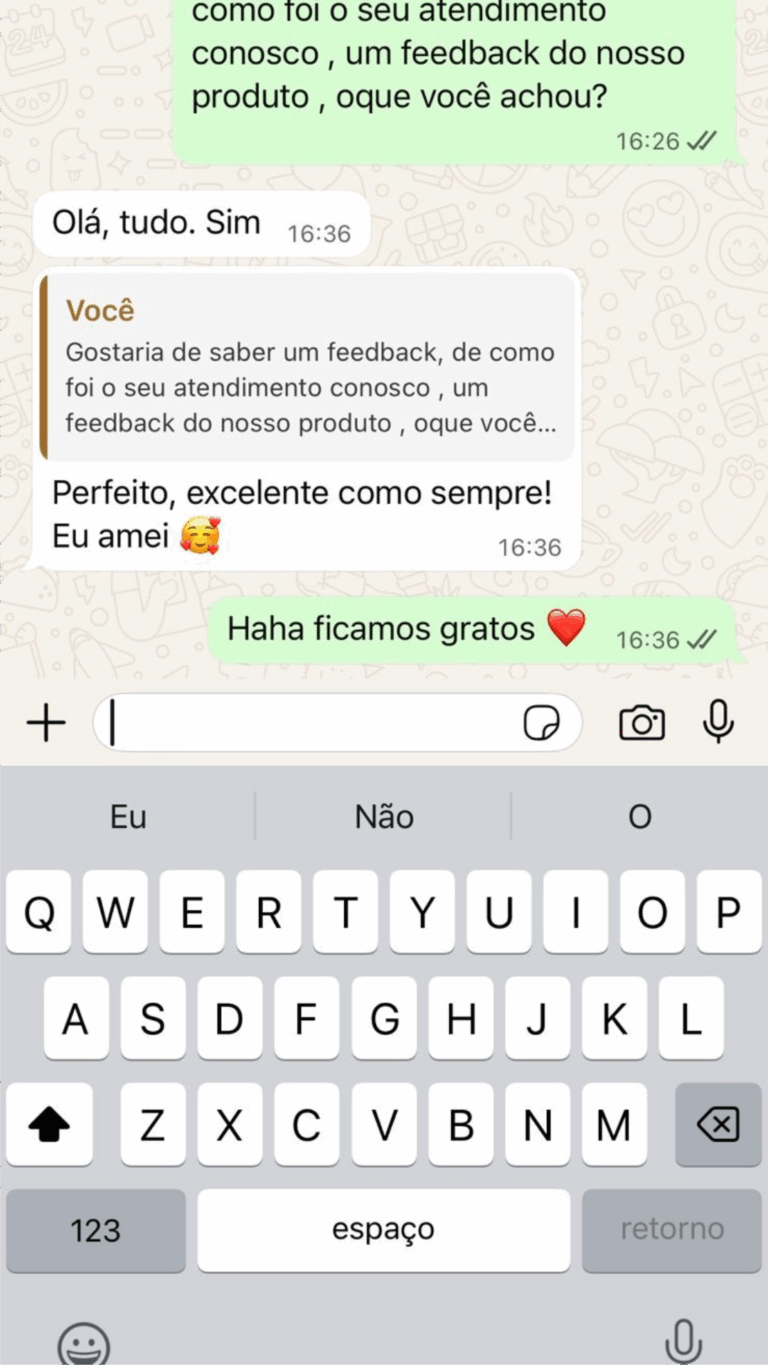768x1365 pixels.
Task: Open the attachment plus menu
Action: (x=44, y=722)
